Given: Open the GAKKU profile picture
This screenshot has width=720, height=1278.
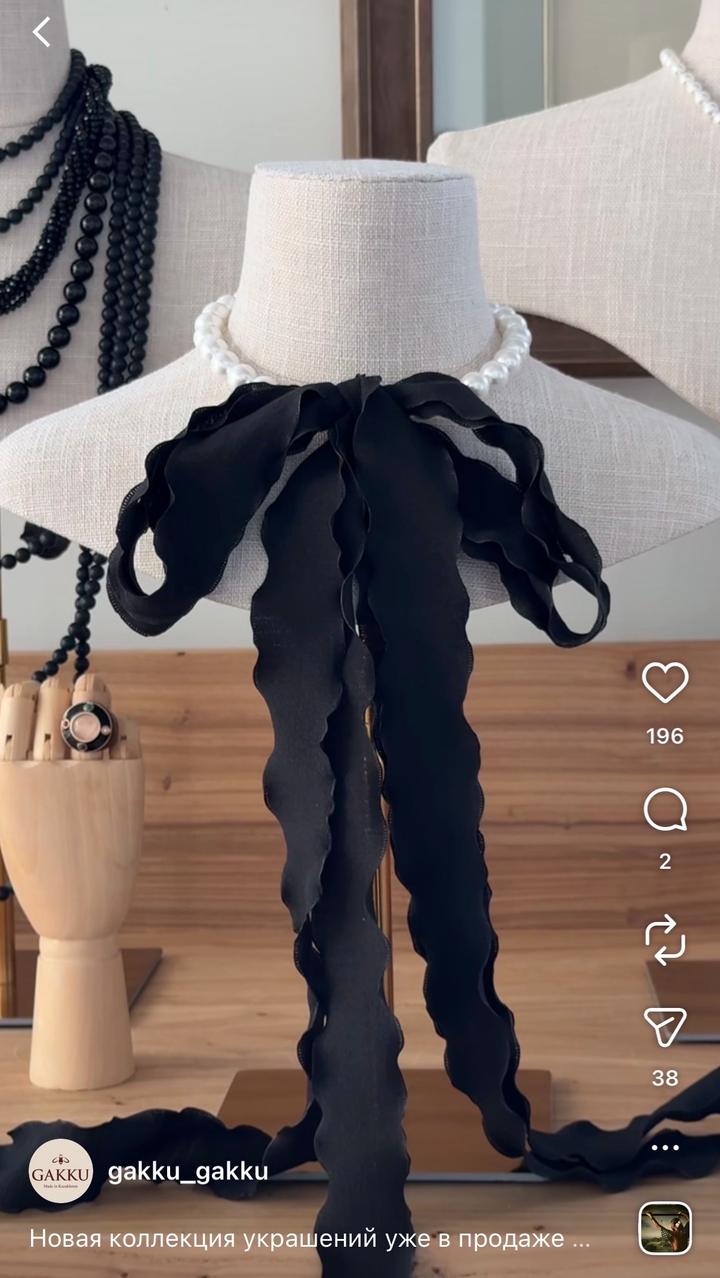Looking at the screenshot, I should coord(60,1171).
